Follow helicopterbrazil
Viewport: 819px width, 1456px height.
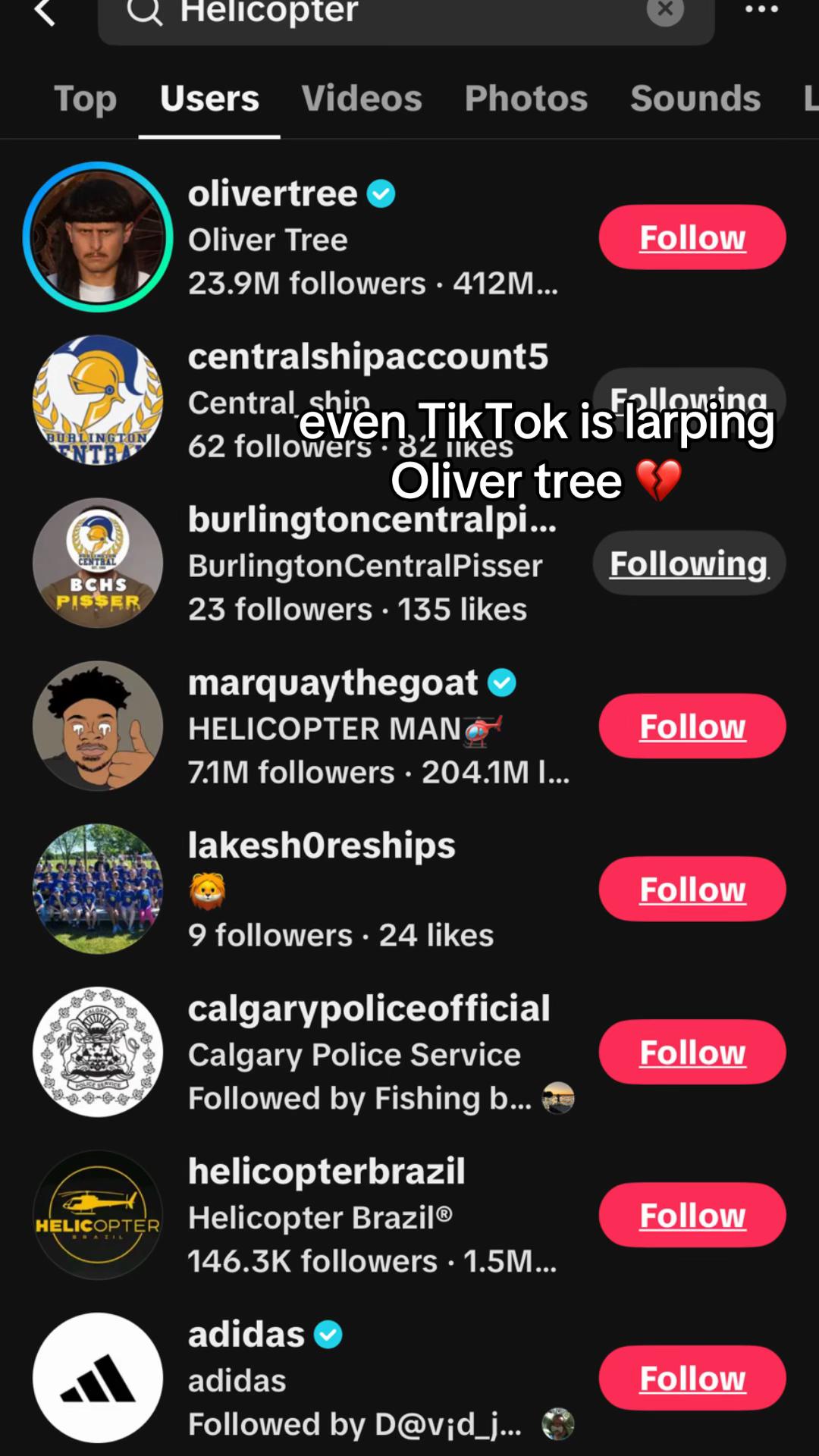coord(692,1215)
